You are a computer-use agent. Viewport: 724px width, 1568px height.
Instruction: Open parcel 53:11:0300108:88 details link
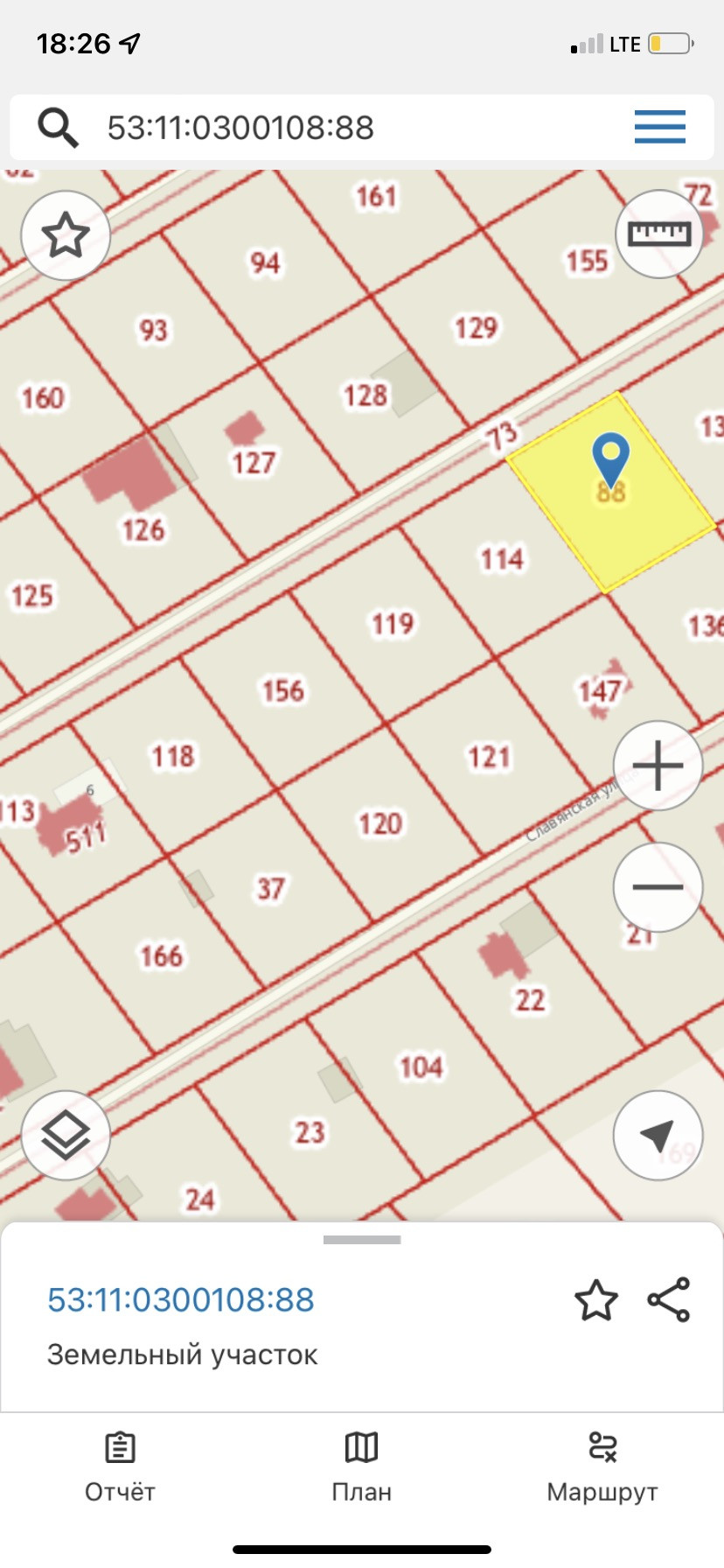point(181,1300)
